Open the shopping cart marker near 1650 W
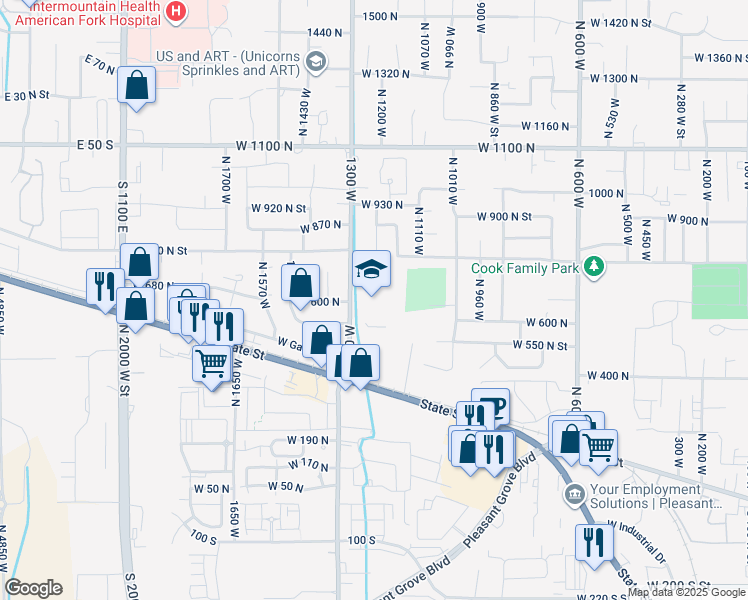 (x=212, y=364)
